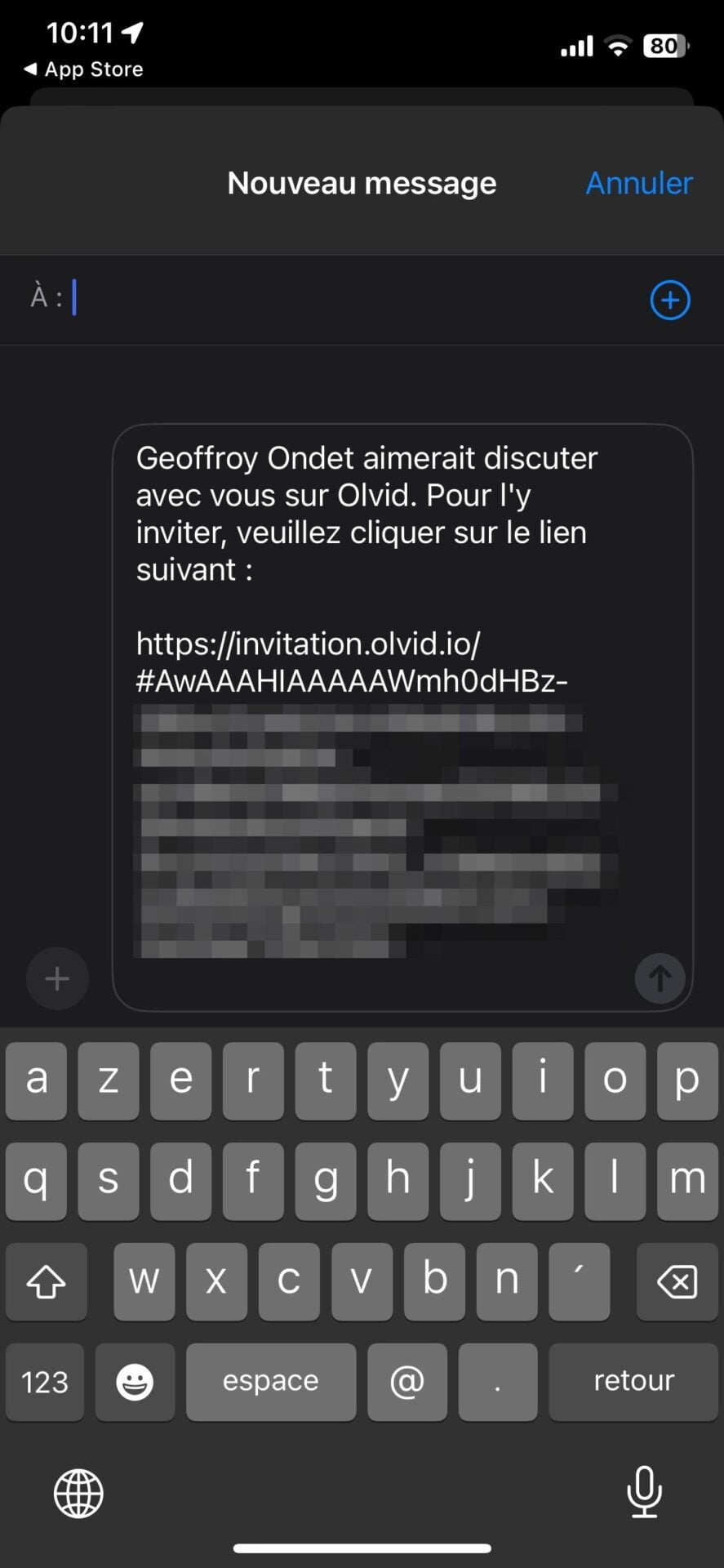Viewport: 724px width, 1568px height.
Task: Tap the espace key
Action: (x=271, y=1382)
